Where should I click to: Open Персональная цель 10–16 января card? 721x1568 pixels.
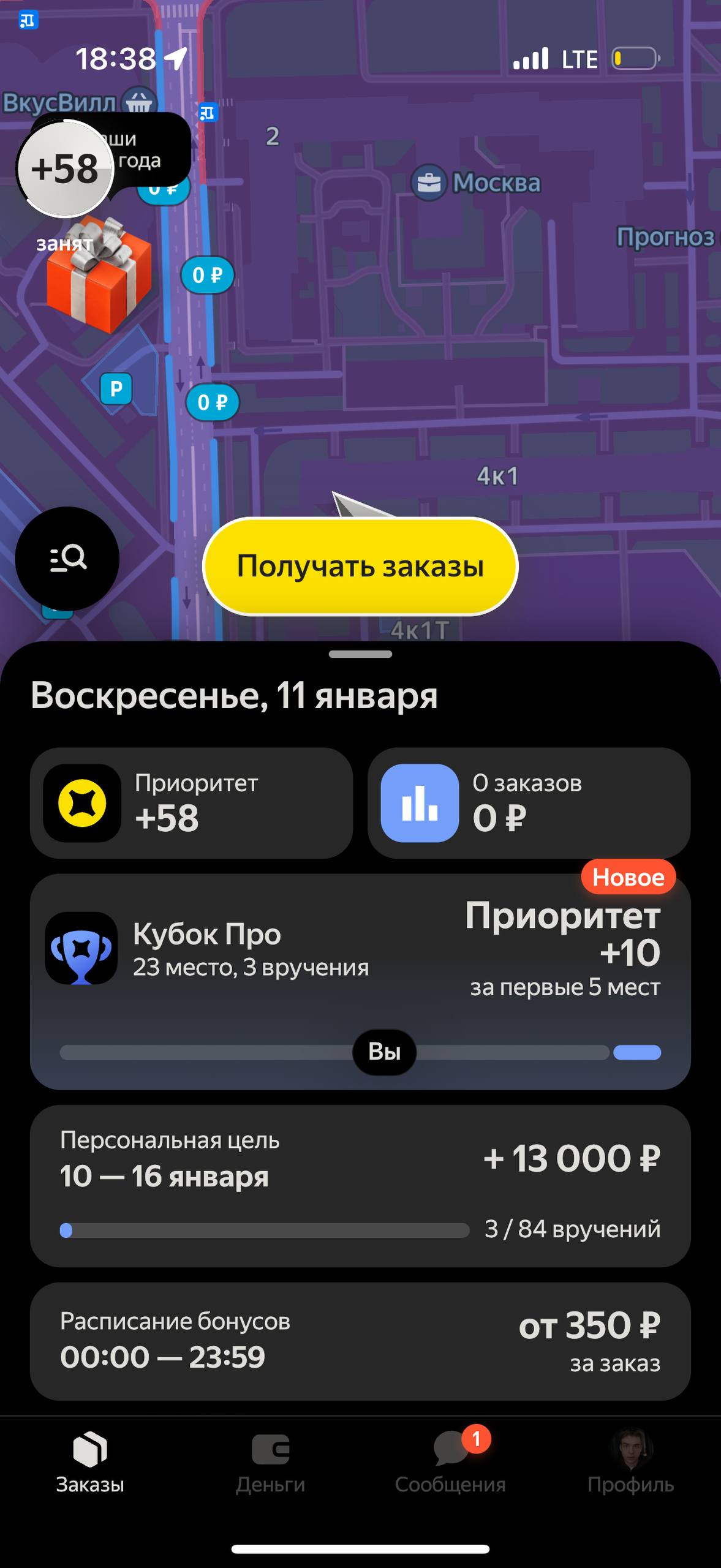(x=360, y=1185)
